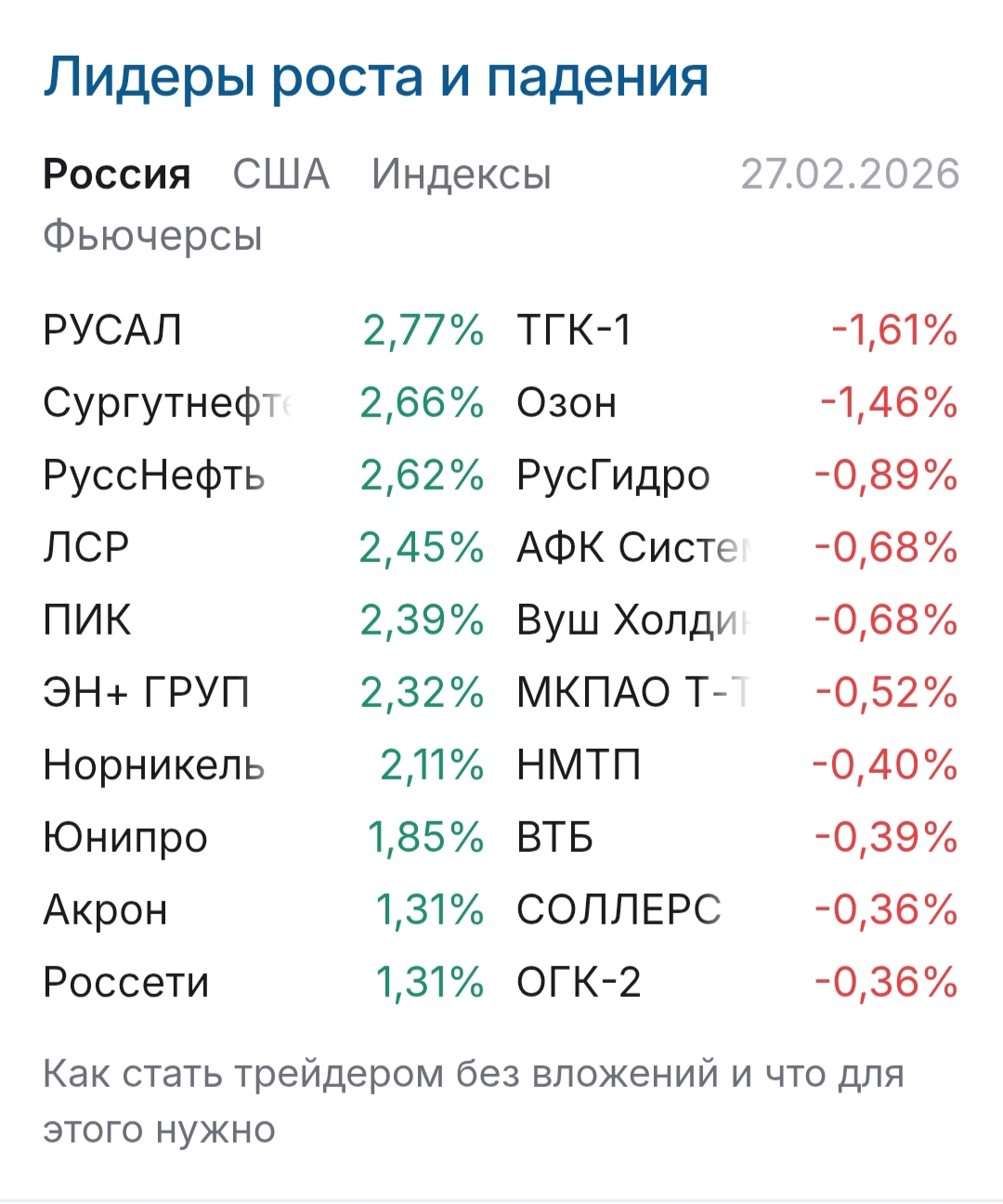Viewport: 1003px width, 1204px height.
Task: Open Сургутнефтегаз stock page
Action: pyautogui.click(x=167, y=403)
